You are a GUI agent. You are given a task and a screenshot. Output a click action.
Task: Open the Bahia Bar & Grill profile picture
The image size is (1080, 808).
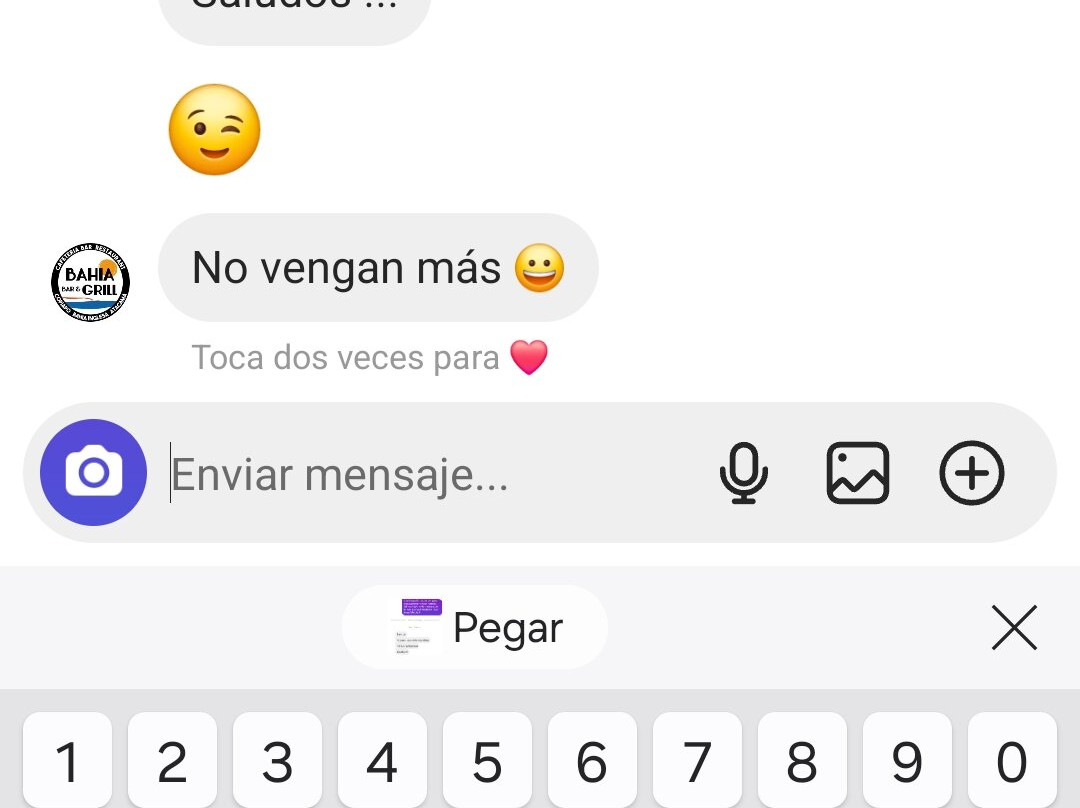pos(90,281)
